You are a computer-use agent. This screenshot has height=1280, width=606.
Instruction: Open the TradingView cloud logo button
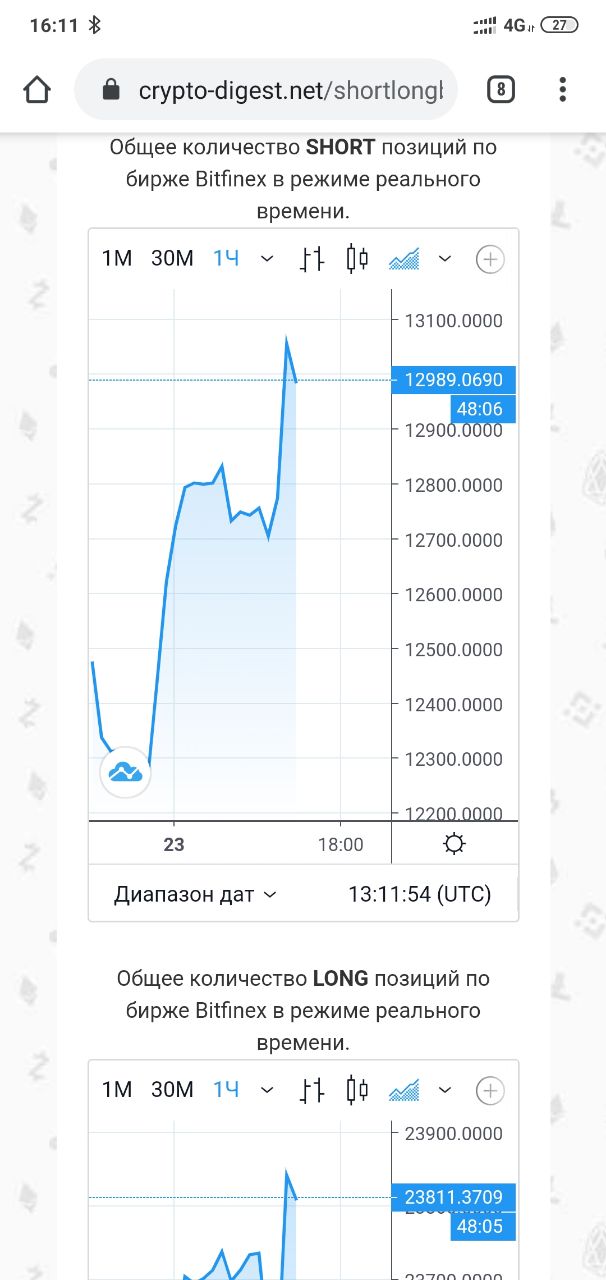[125, 772]
